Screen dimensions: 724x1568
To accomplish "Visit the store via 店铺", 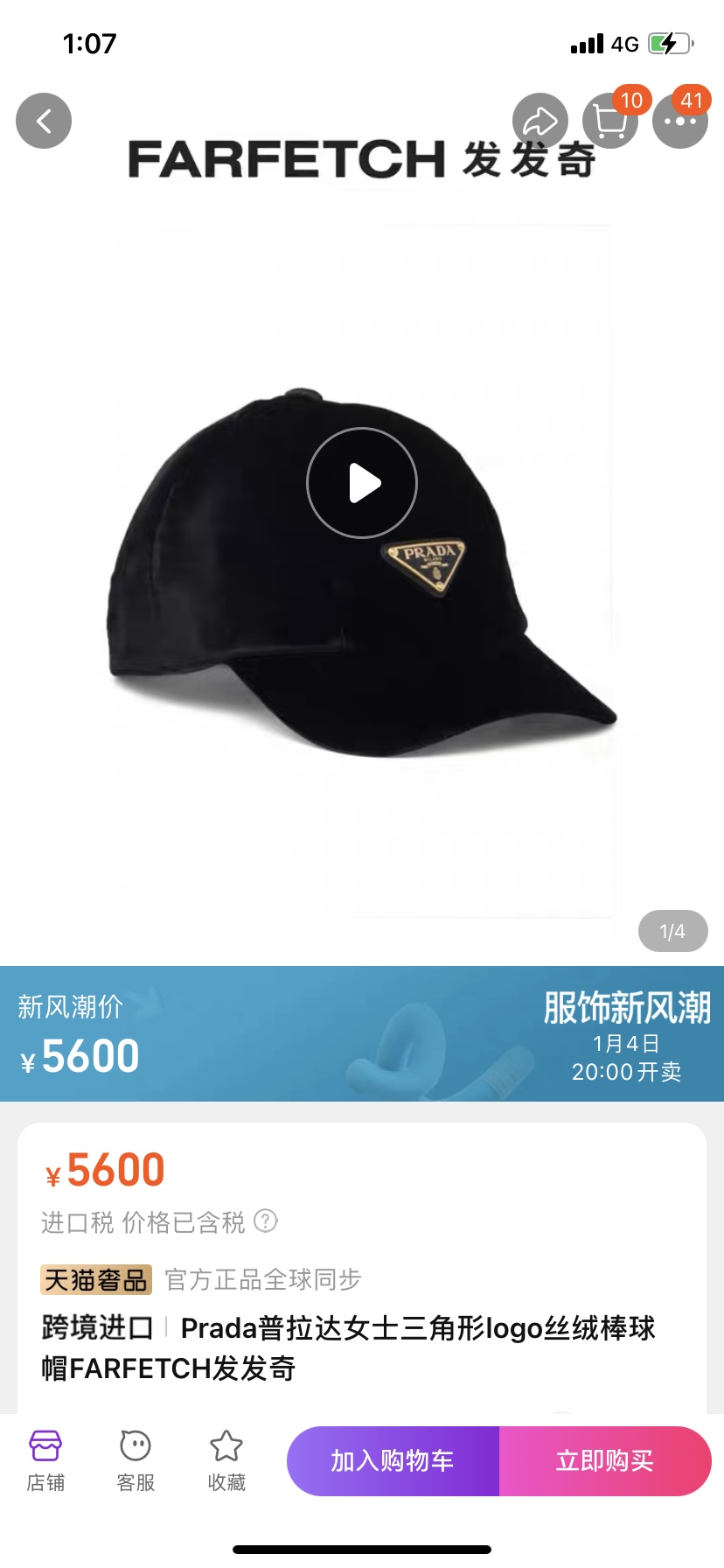I will (45, 1460).
